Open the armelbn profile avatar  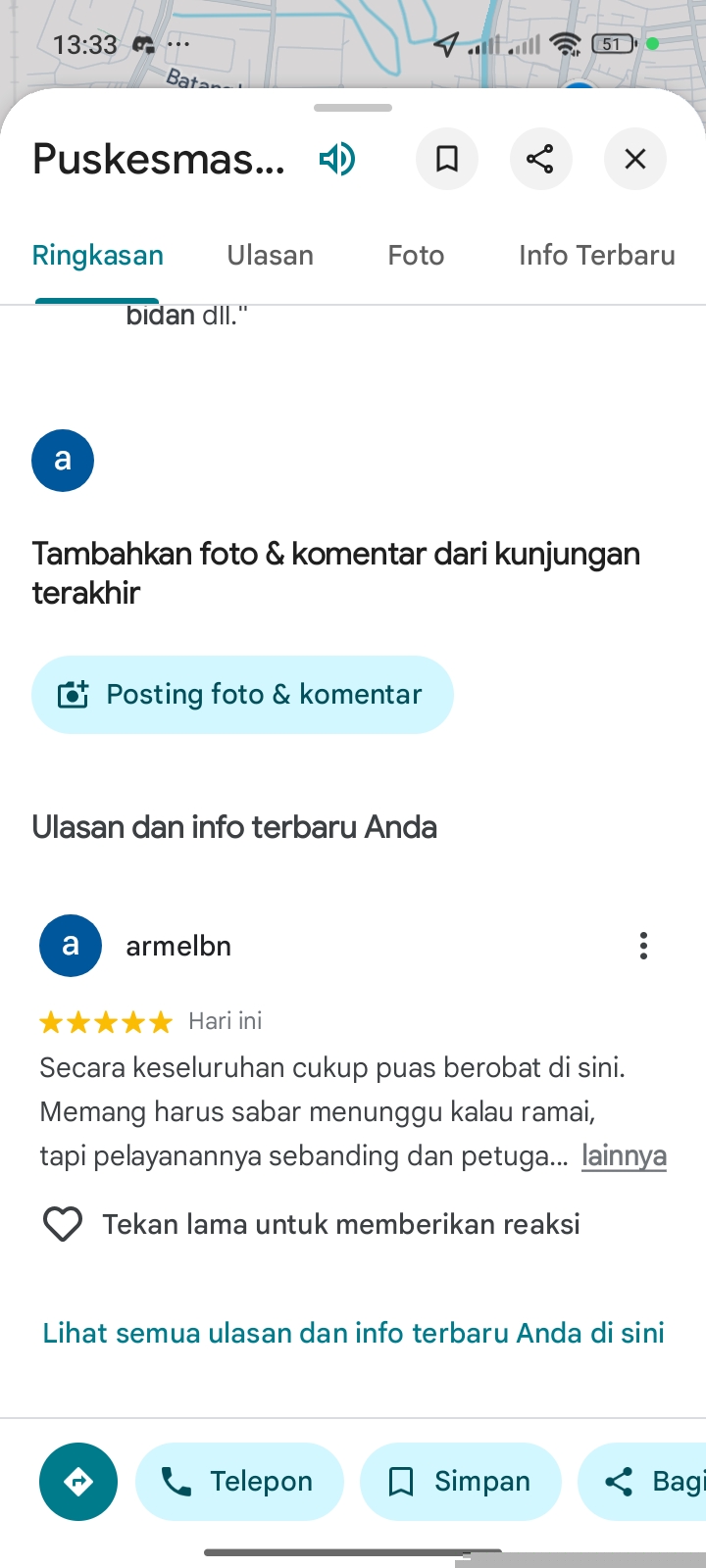(71, 946)
